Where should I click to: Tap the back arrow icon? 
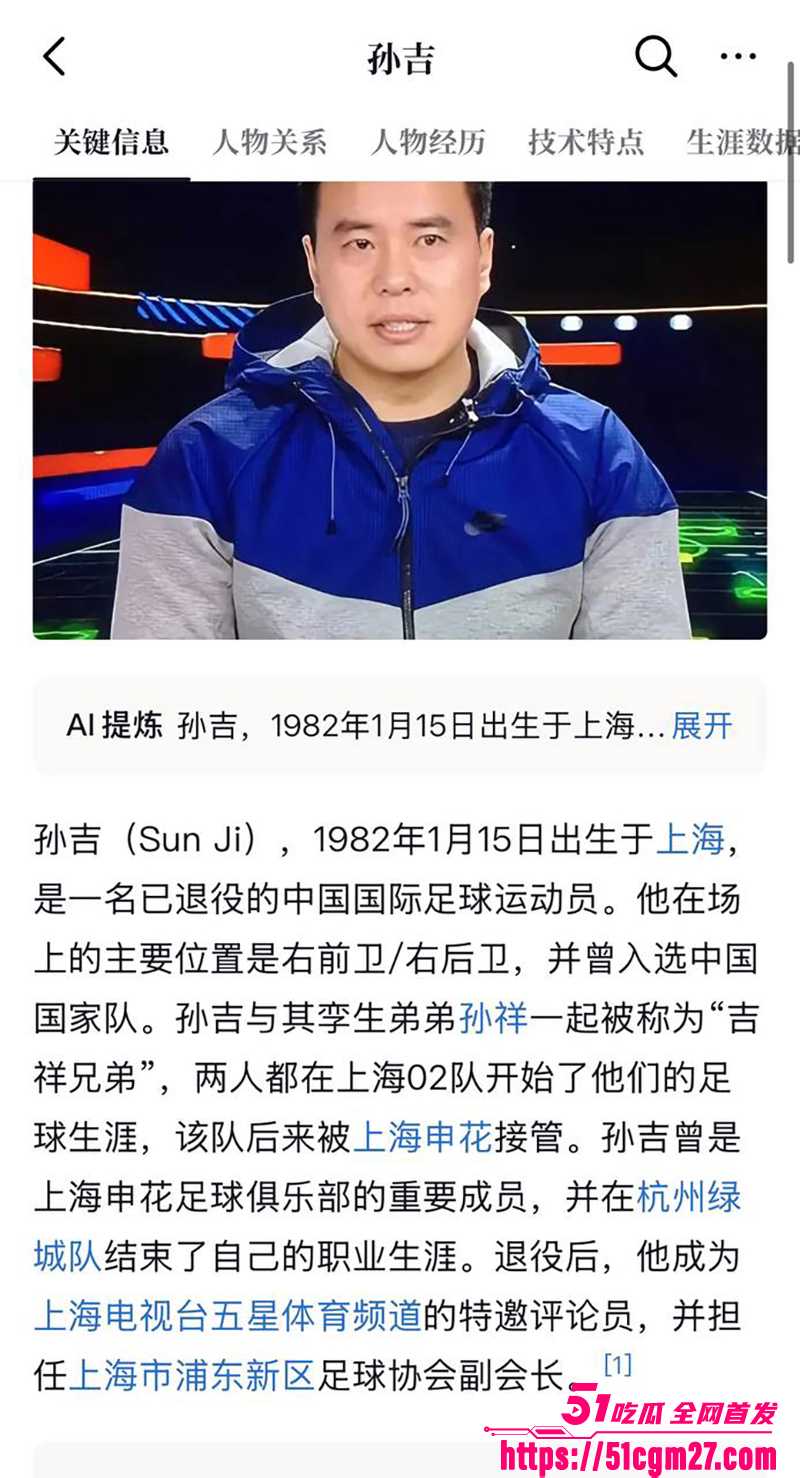click(52, 58)
